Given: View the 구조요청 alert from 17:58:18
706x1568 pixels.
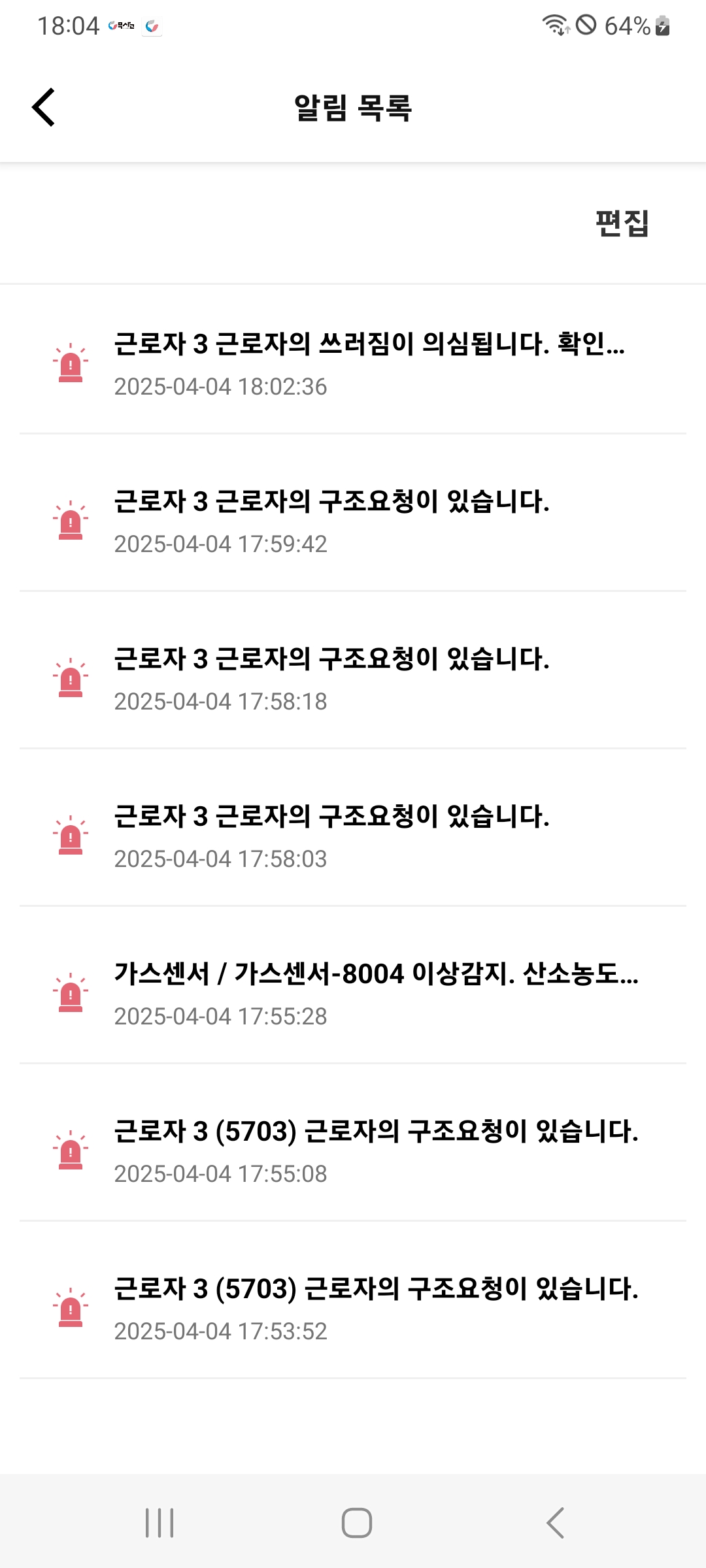Looking at the screenshot, I should (x=353, y=678).
